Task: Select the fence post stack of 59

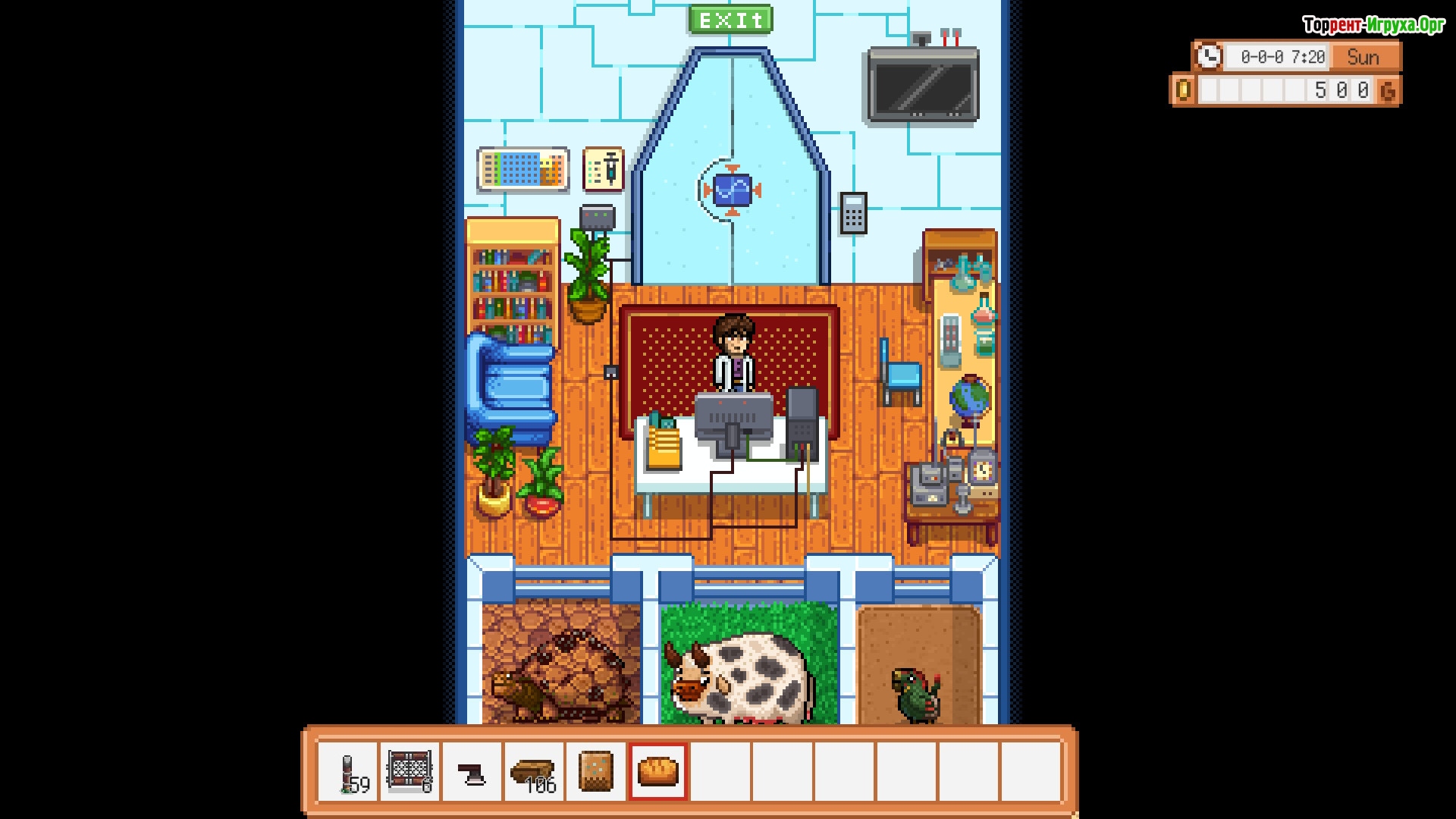Action: coord(348,772)
